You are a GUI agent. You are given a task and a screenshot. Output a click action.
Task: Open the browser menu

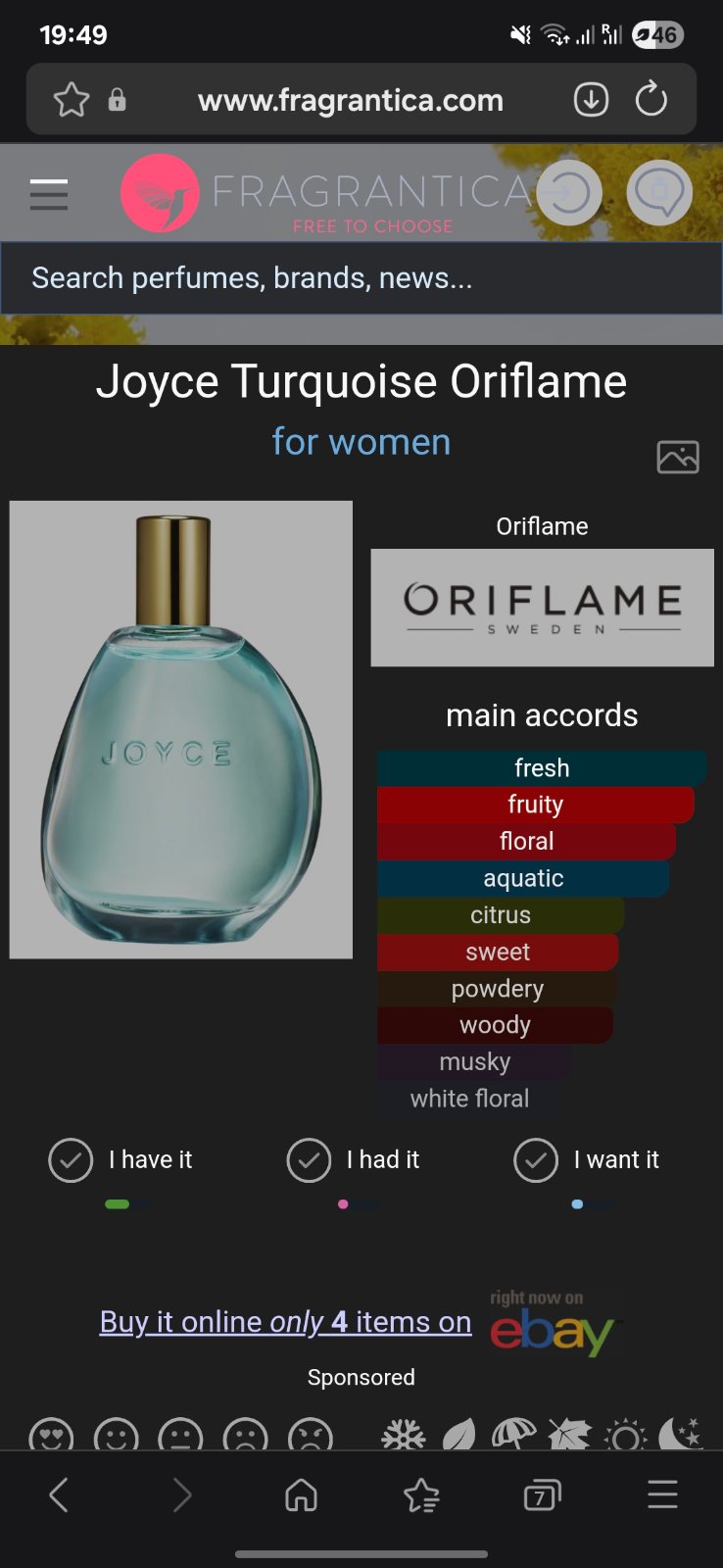click(x=662, y=1495)
